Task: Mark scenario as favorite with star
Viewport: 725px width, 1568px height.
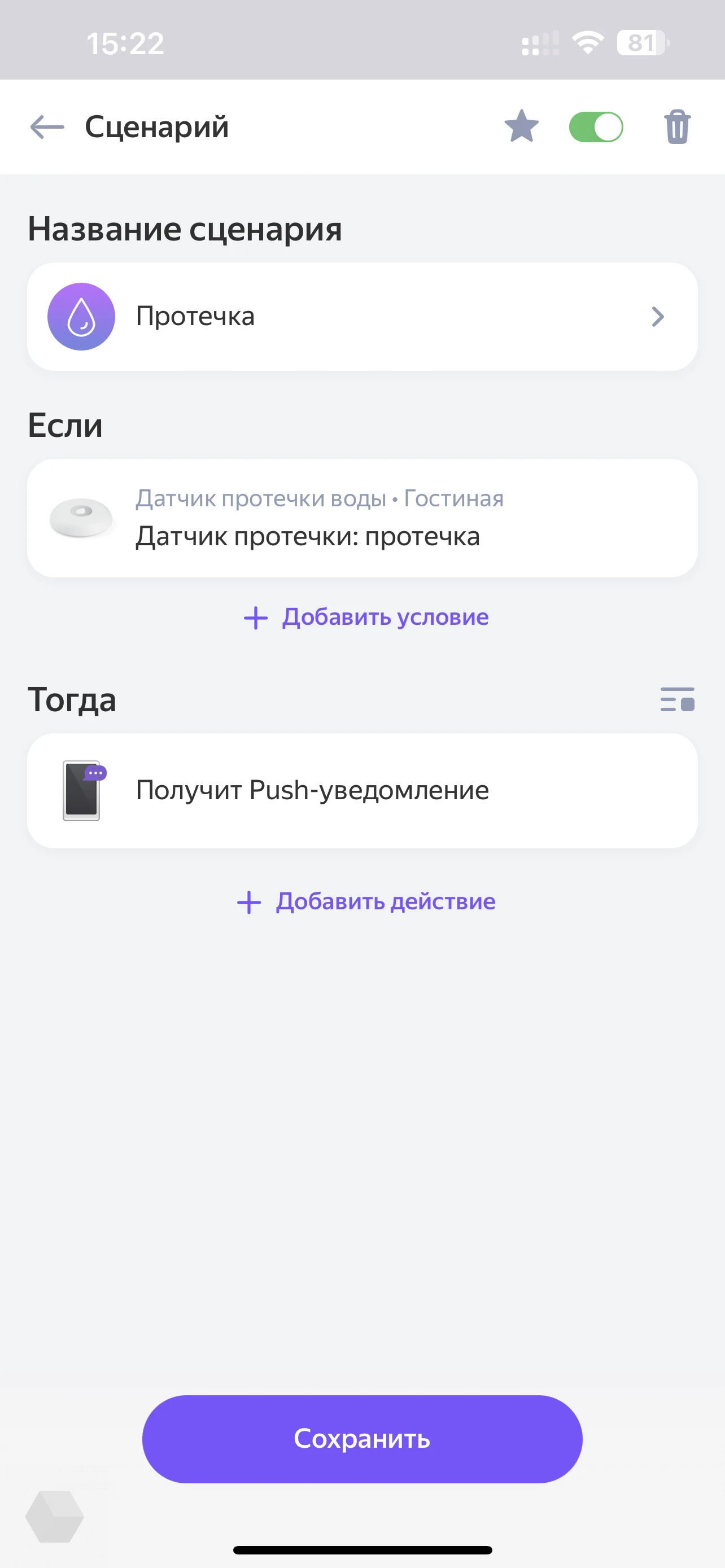Action: (x=522, y=126)
